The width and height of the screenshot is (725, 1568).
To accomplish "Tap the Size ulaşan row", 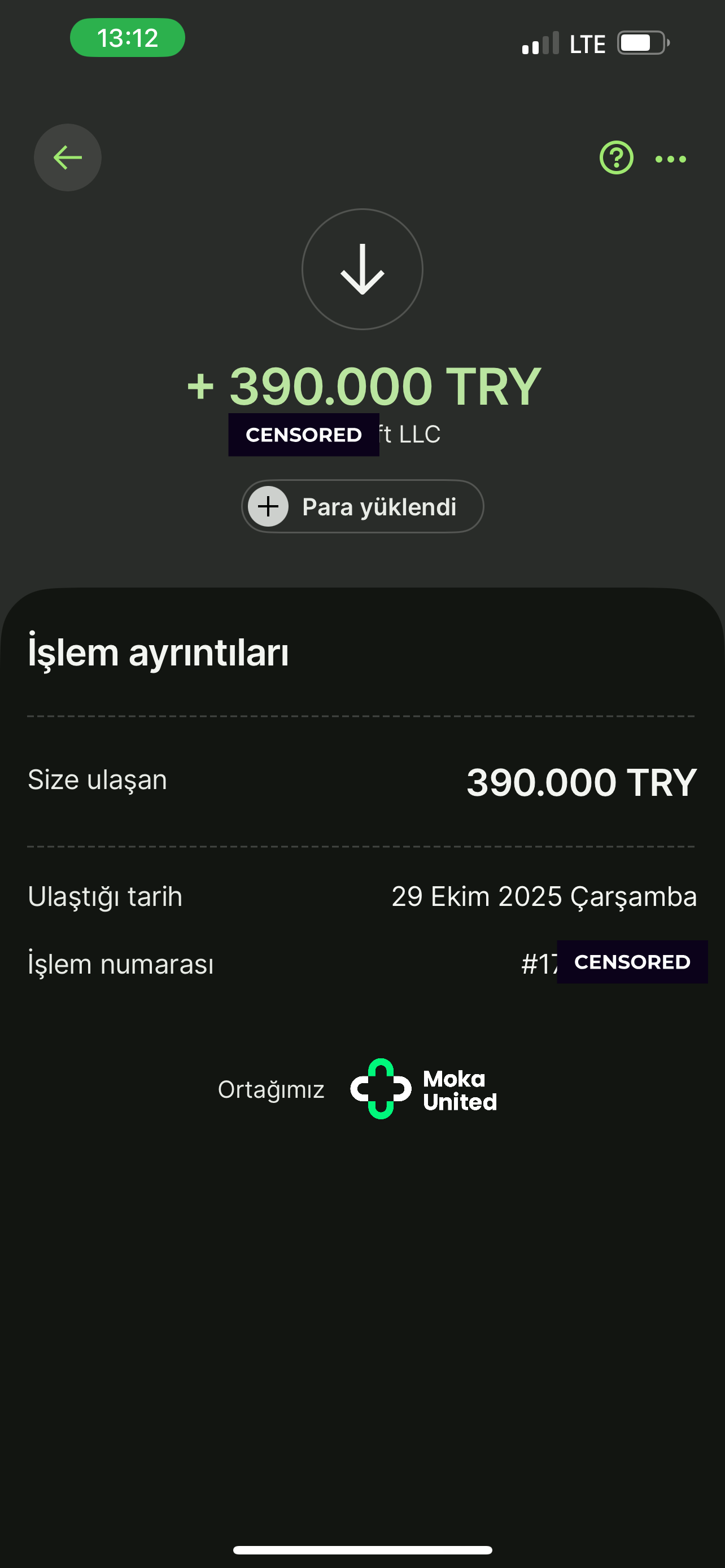I will pos(97,779).
